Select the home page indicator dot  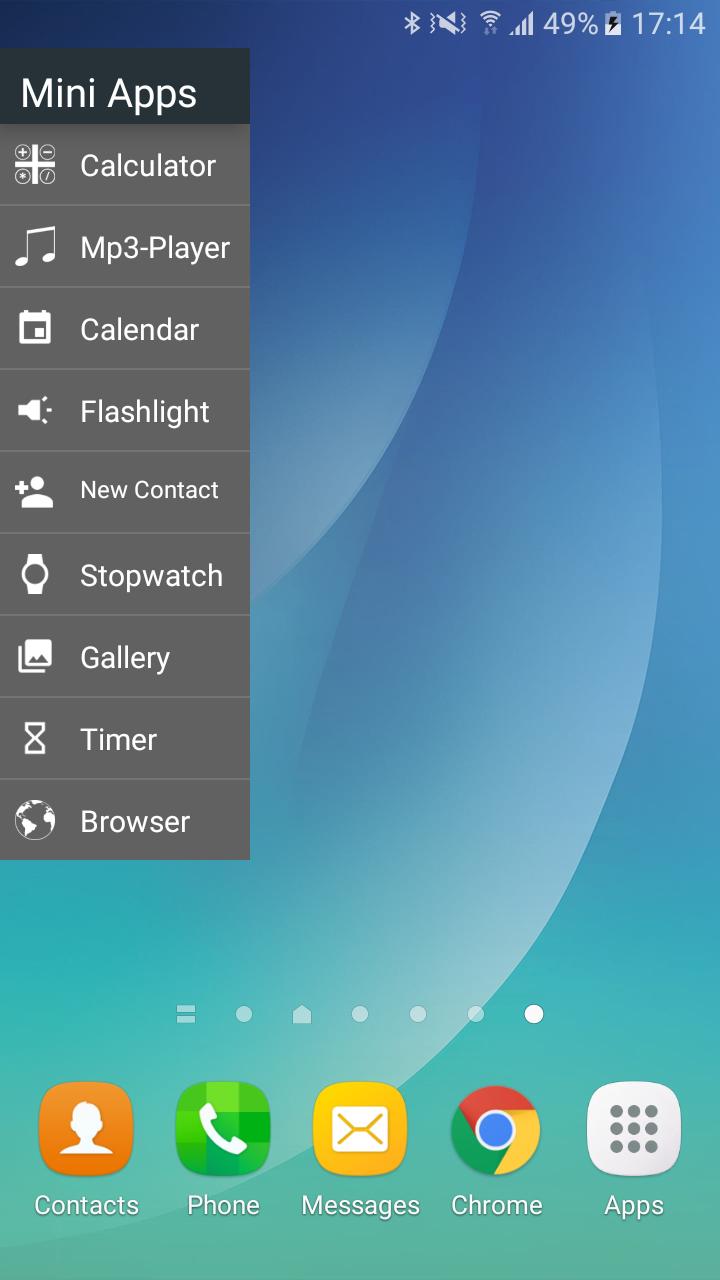302,1014
